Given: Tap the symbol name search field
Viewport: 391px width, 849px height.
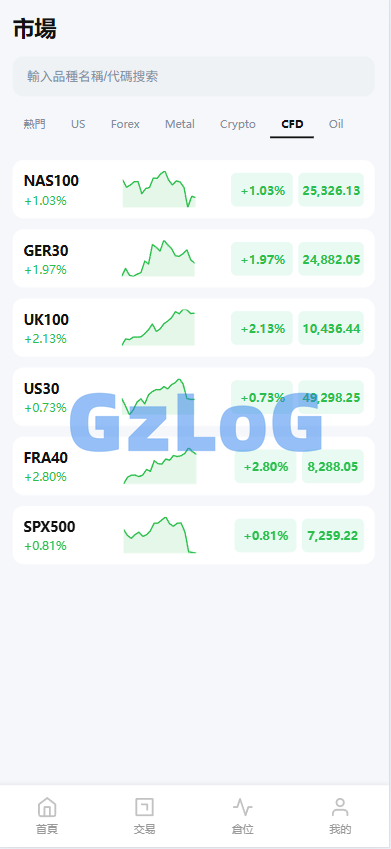Looking at the screenshot, I should tap(193, 76).
